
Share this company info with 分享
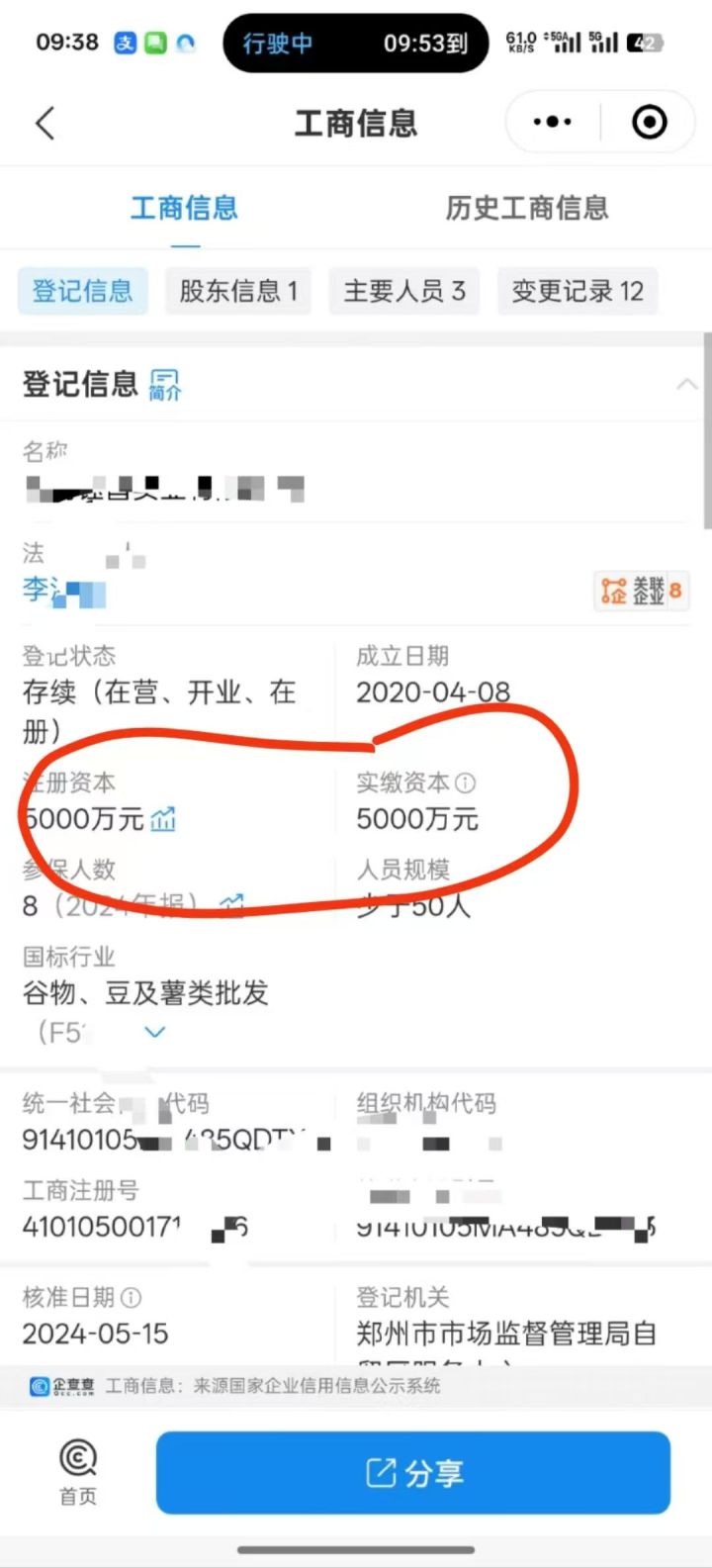(x=412, y=1473)
